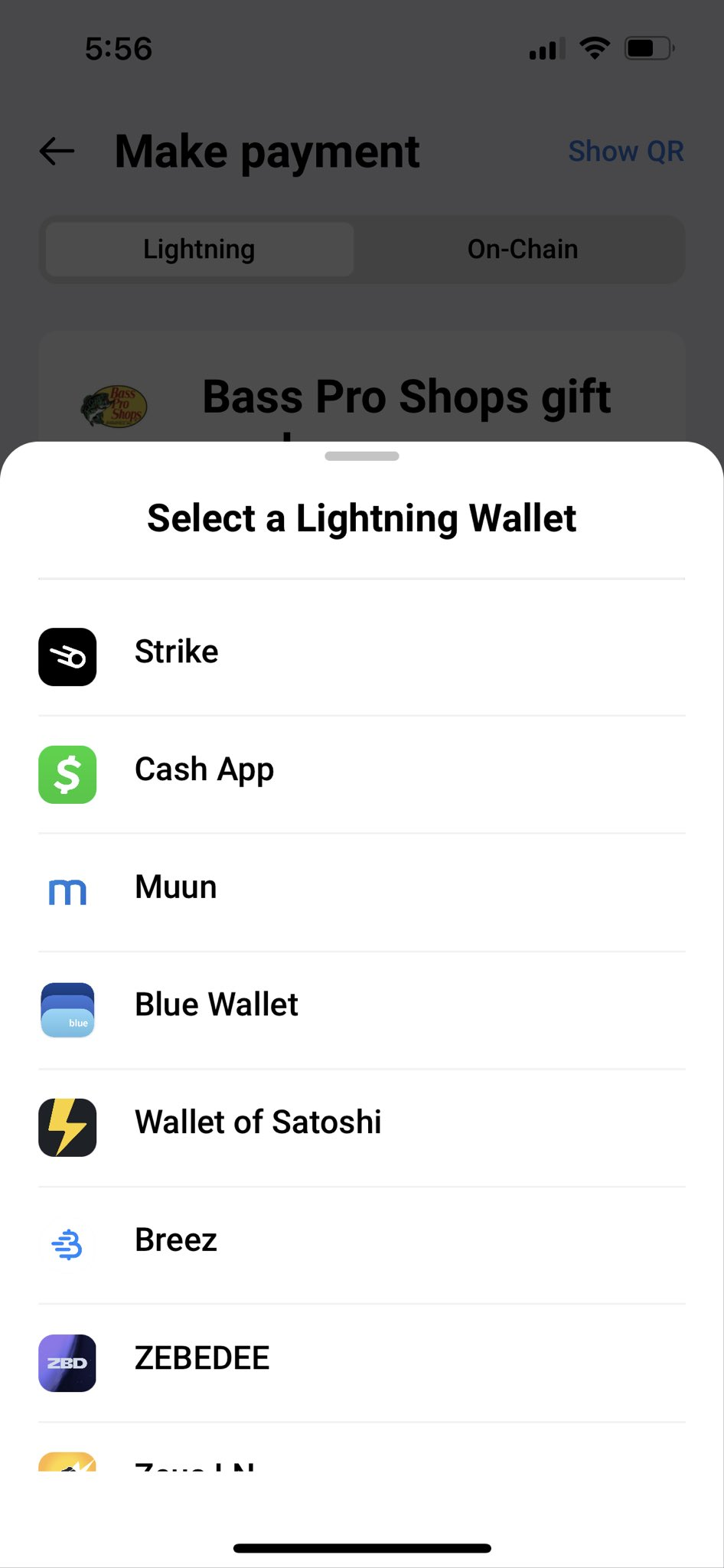Select the Wallet of Satoshi lightning bolt icon
724x1568 pixels.
click(67, 1128)
